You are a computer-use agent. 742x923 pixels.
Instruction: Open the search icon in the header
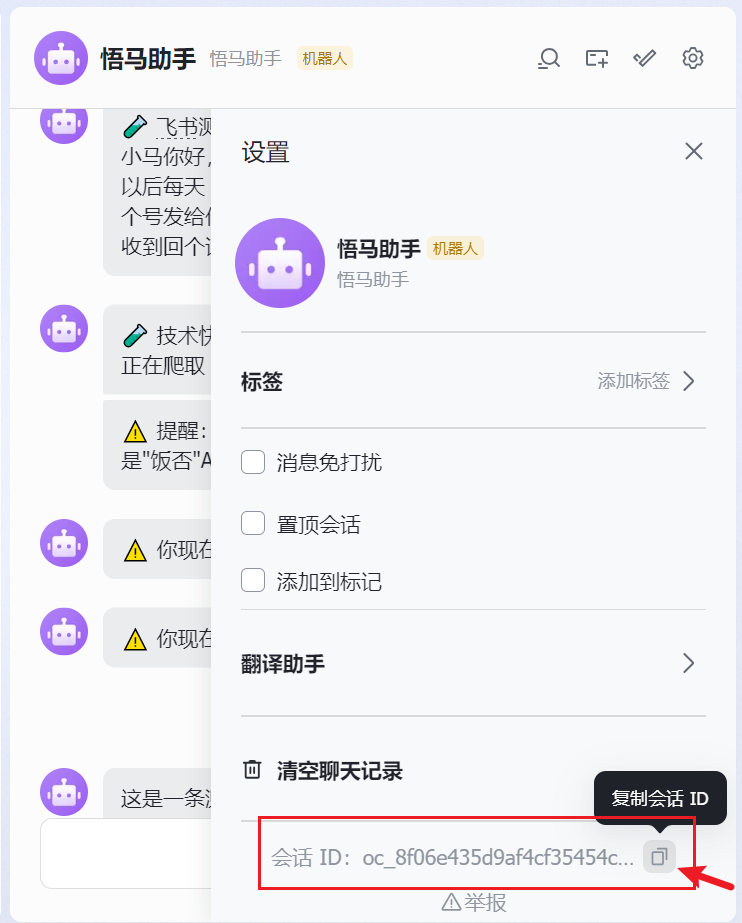tap(548, 58)
